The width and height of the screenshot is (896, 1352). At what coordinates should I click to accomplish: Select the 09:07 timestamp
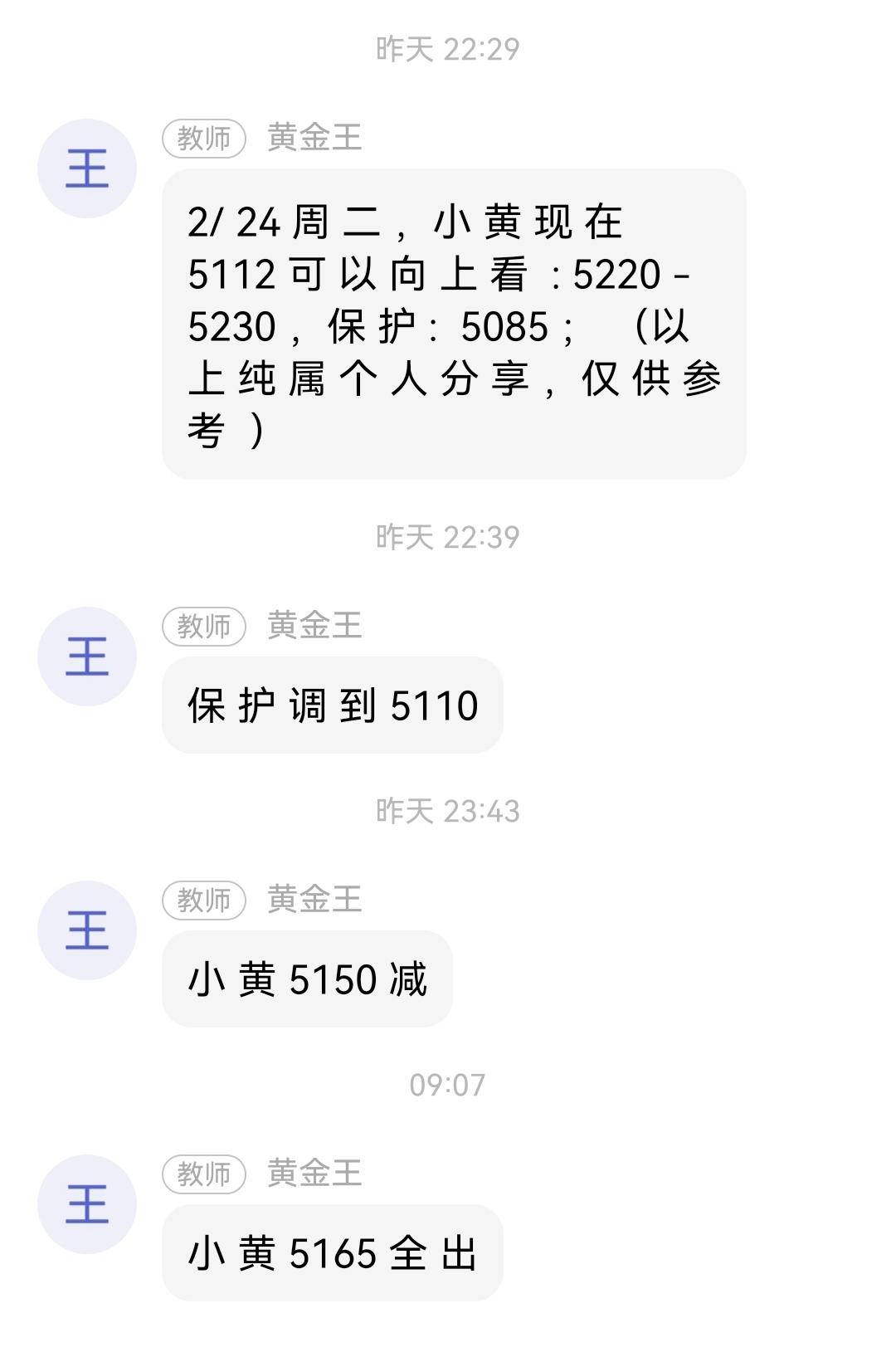coord(447,1085)
